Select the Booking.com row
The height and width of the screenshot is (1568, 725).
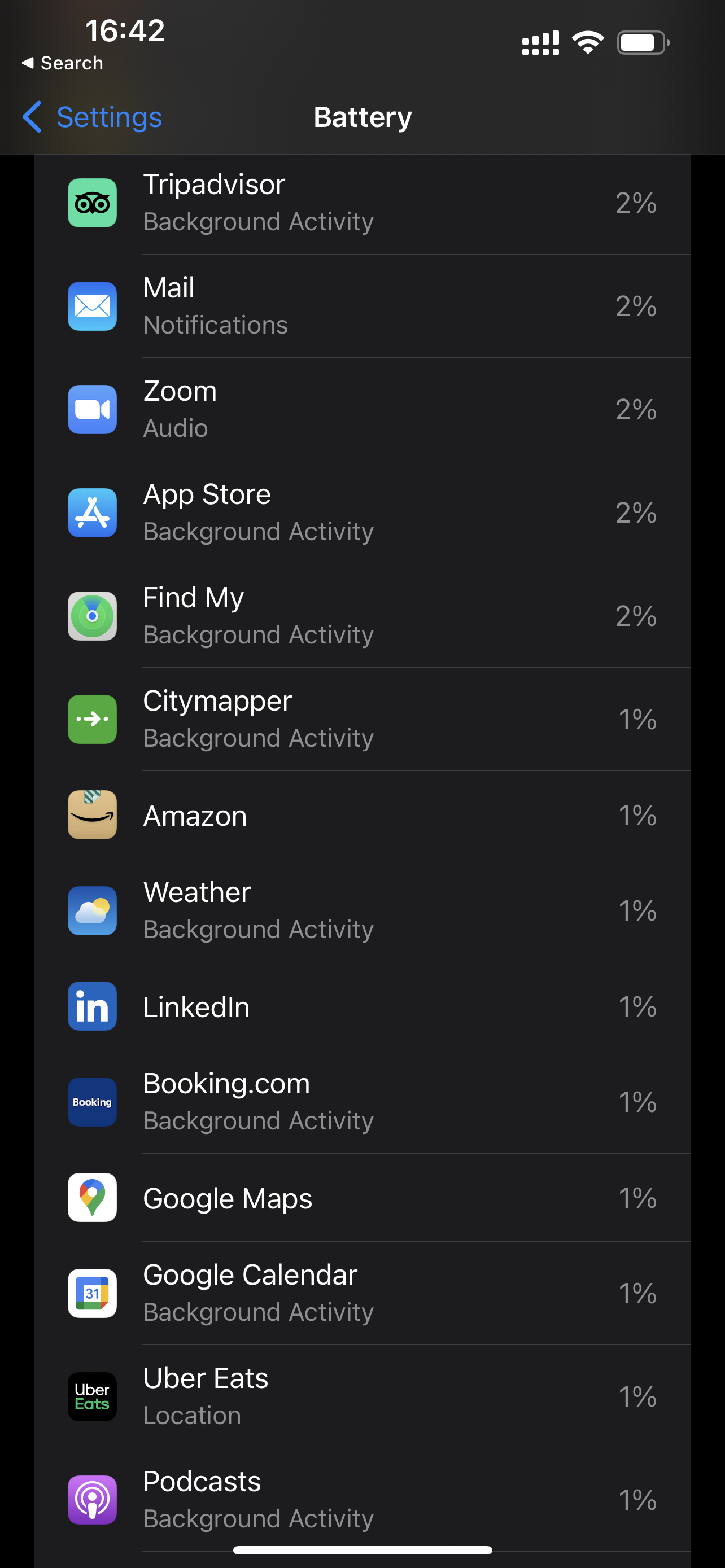point(362,1102)
